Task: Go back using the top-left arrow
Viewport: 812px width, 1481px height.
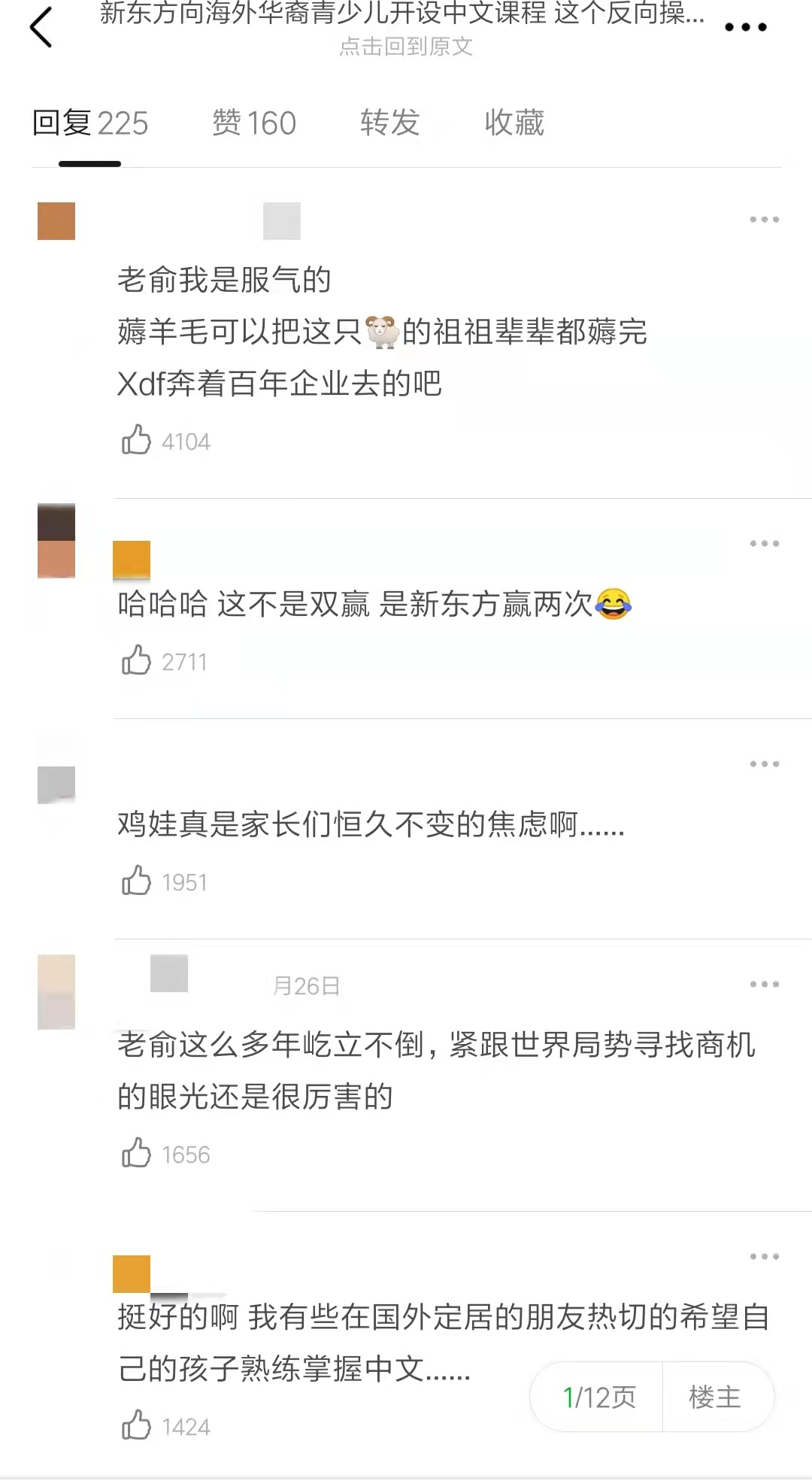Action: [x=41, y=27]
